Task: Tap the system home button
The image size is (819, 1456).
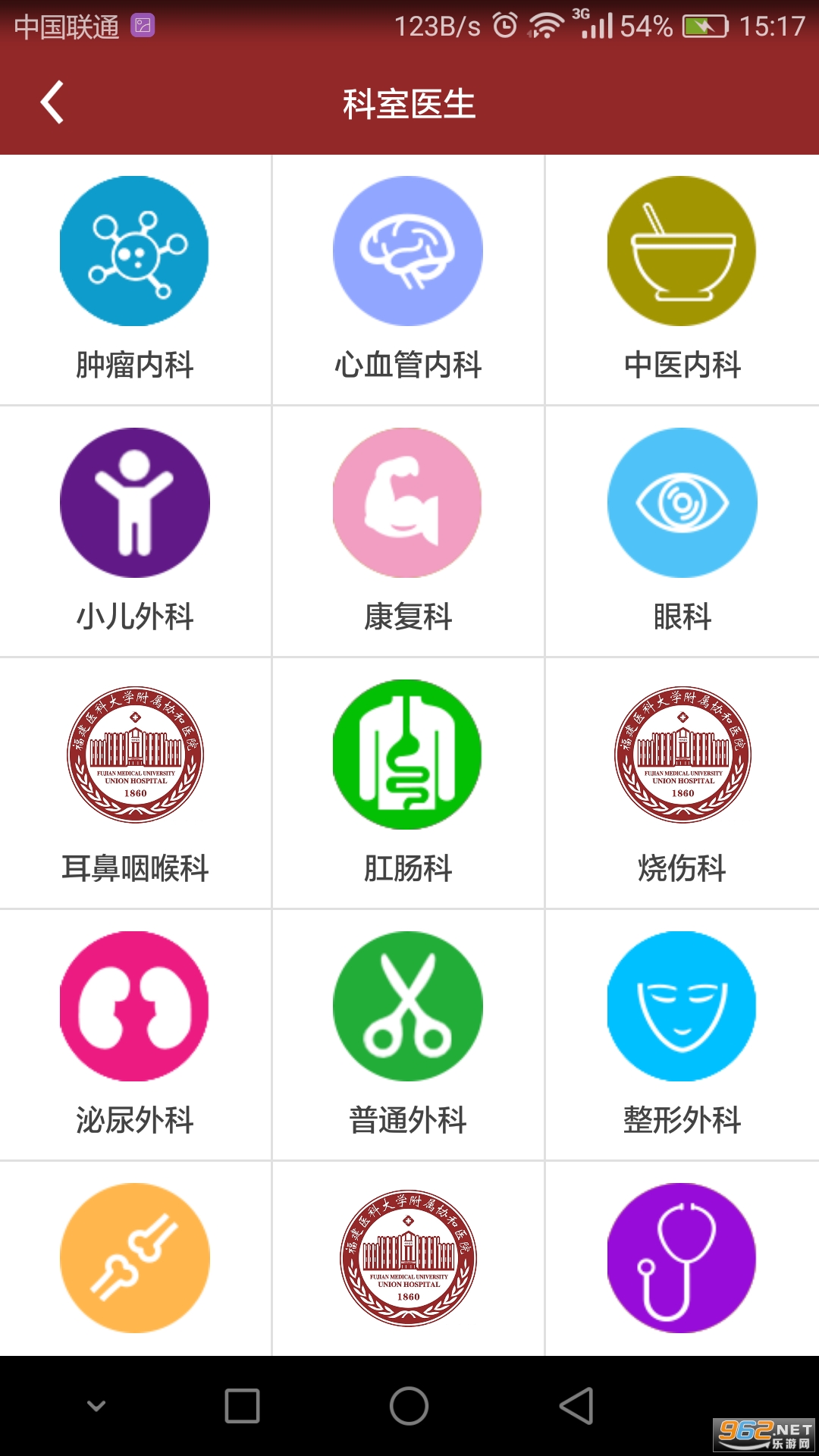Action: (409, 1406)
